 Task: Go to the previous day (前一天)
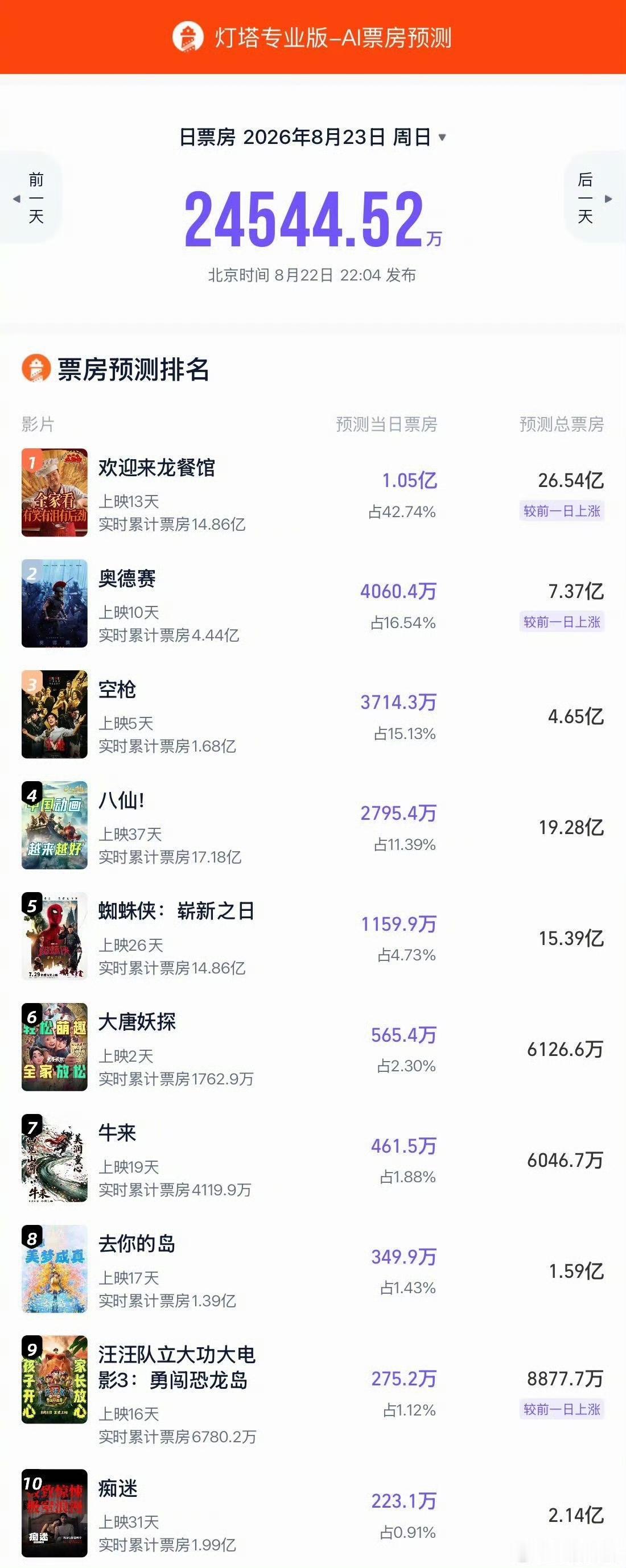coord(31,198)
